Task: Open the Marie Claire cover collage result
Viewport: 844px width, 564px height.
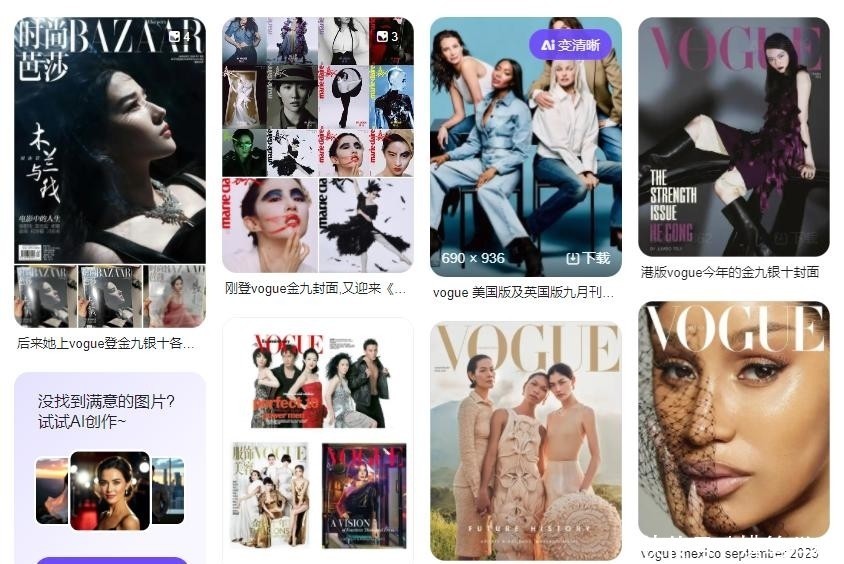Action: pyautogui.click(x=317, y=144)
